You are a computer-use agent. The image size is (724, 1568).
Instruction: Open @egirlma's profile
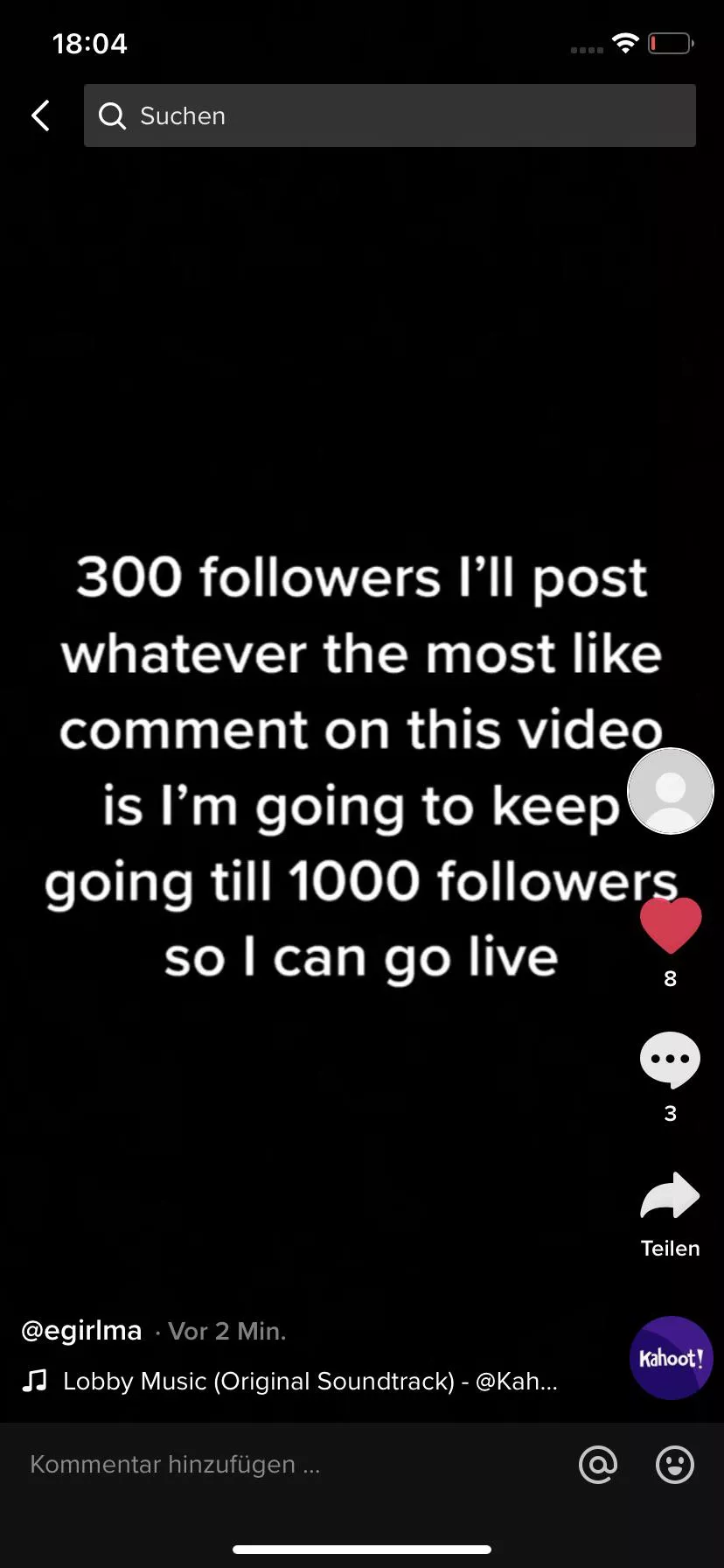81,1331
